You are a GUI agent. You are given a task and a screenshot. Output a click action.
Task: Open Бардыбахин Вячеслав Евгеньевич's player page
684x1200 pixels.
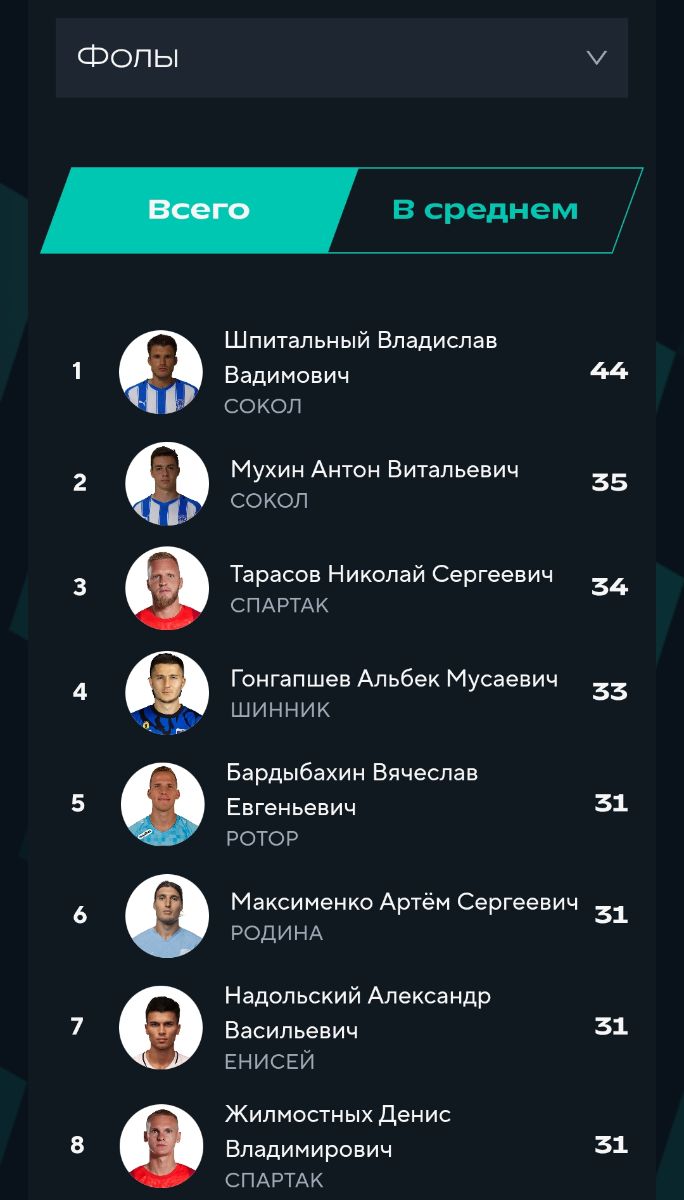pyautogui.click(x=352, y=790)
